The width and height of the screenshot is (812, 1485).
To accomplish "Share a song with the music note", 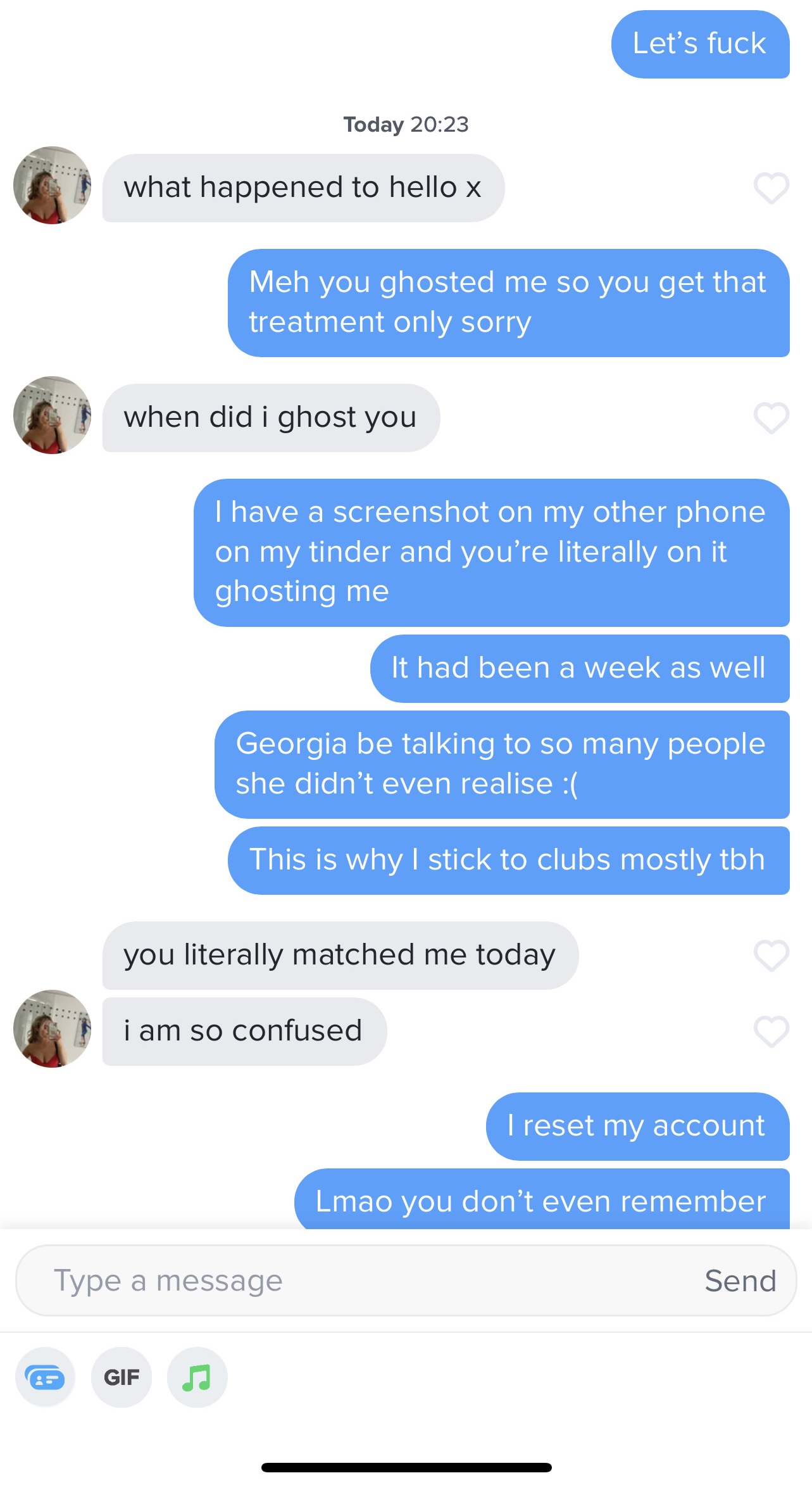I will [197, 1377].
